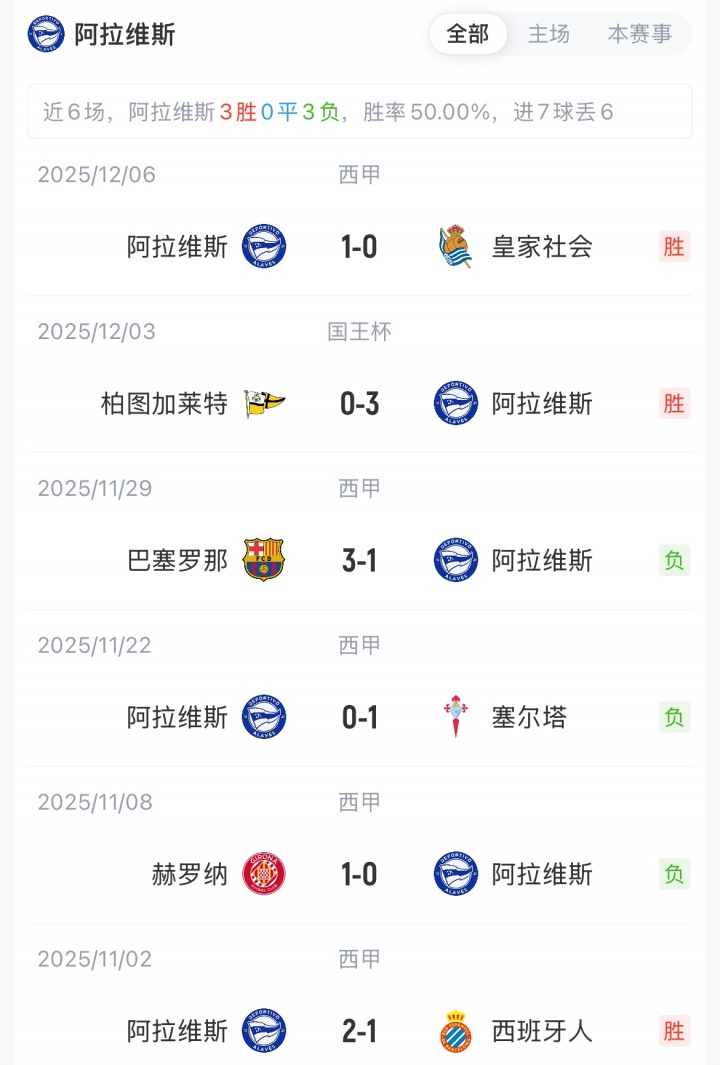720x1065 pixels.
Task: Open the 阿拉维斯 vs 皇家社会 match
Action: pyautogui.click(x=359, y=246)
